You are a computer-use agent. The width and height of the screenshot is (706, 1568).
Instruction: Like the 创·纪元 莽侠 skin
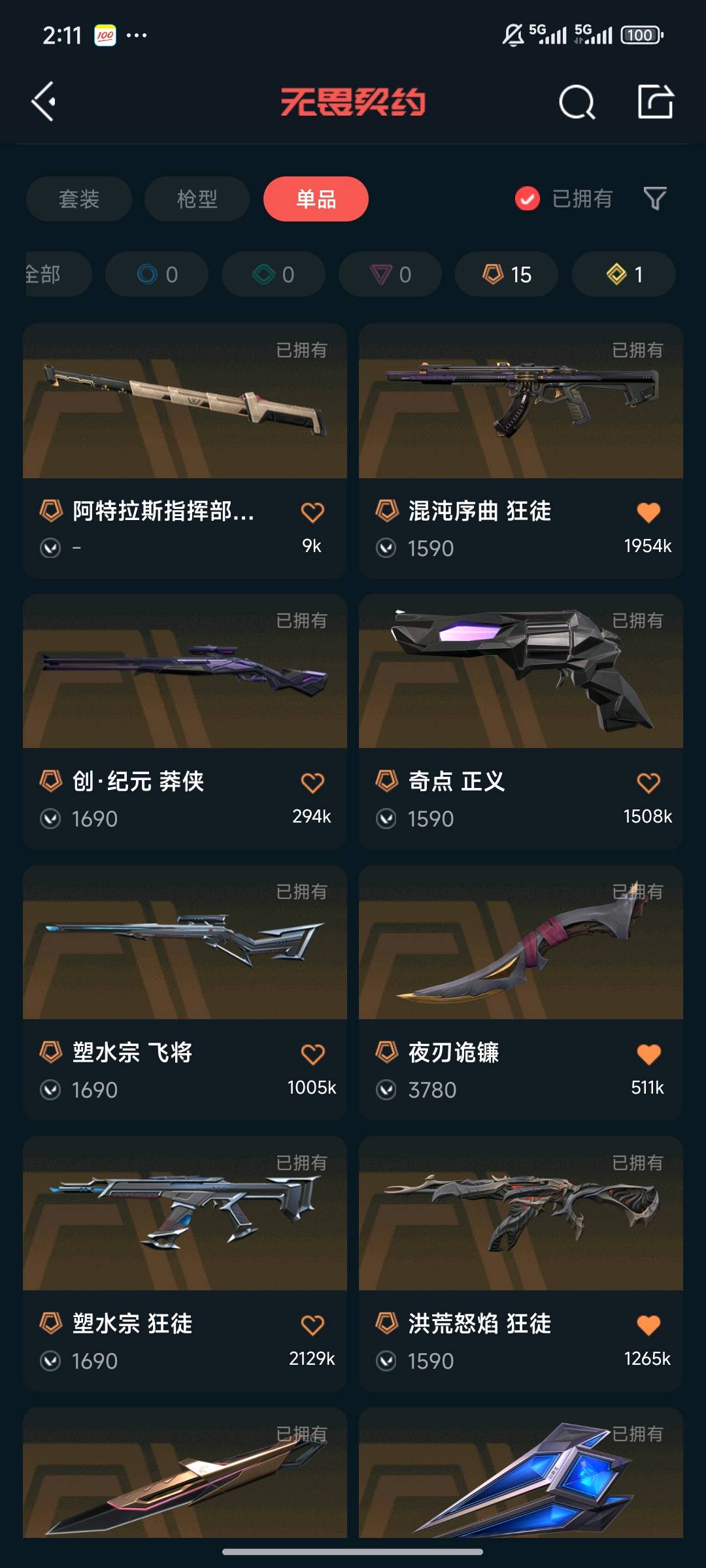pos(312,783)
